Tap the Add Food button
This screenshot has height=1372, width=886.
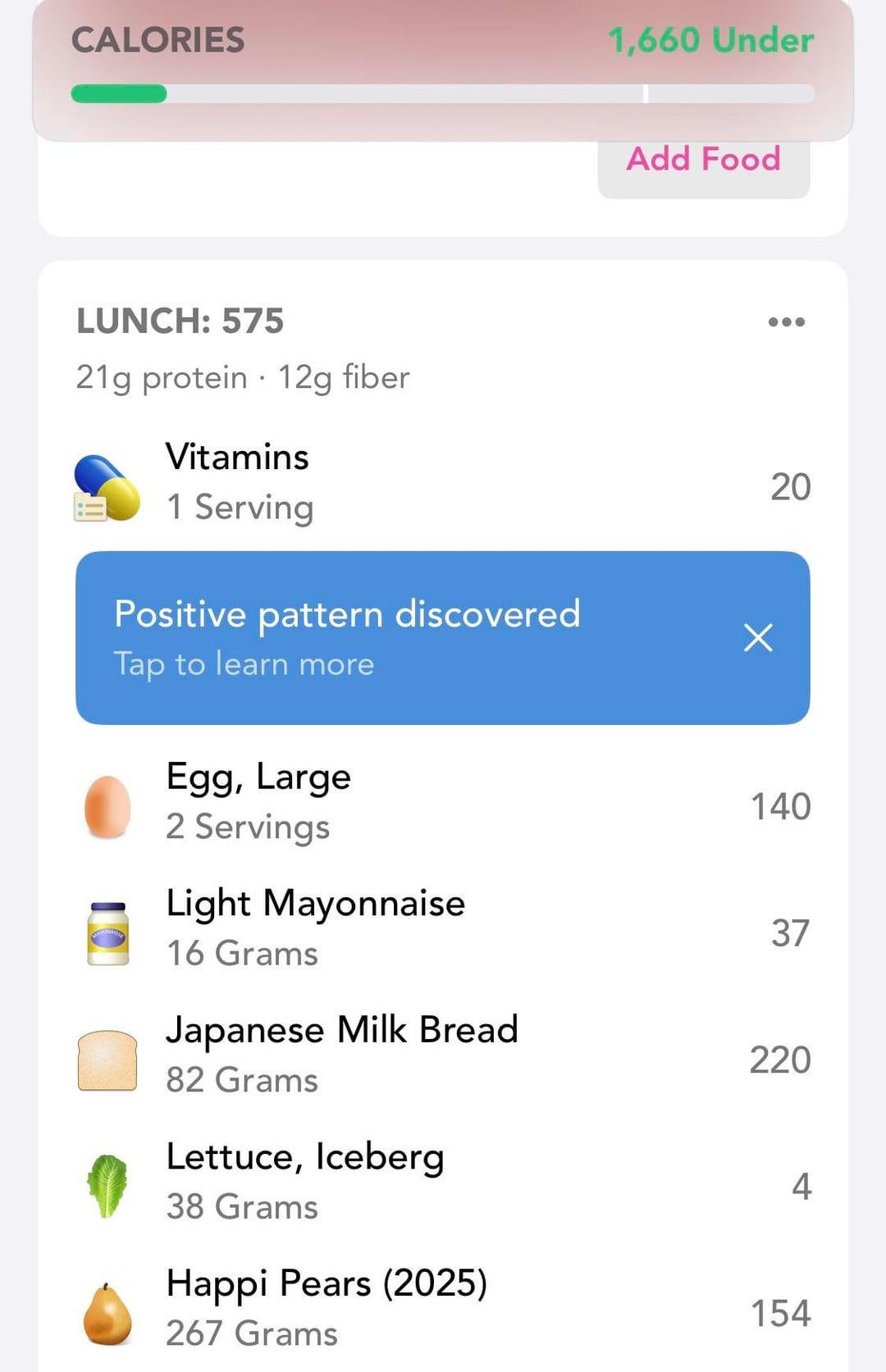(x=703, y=162)
